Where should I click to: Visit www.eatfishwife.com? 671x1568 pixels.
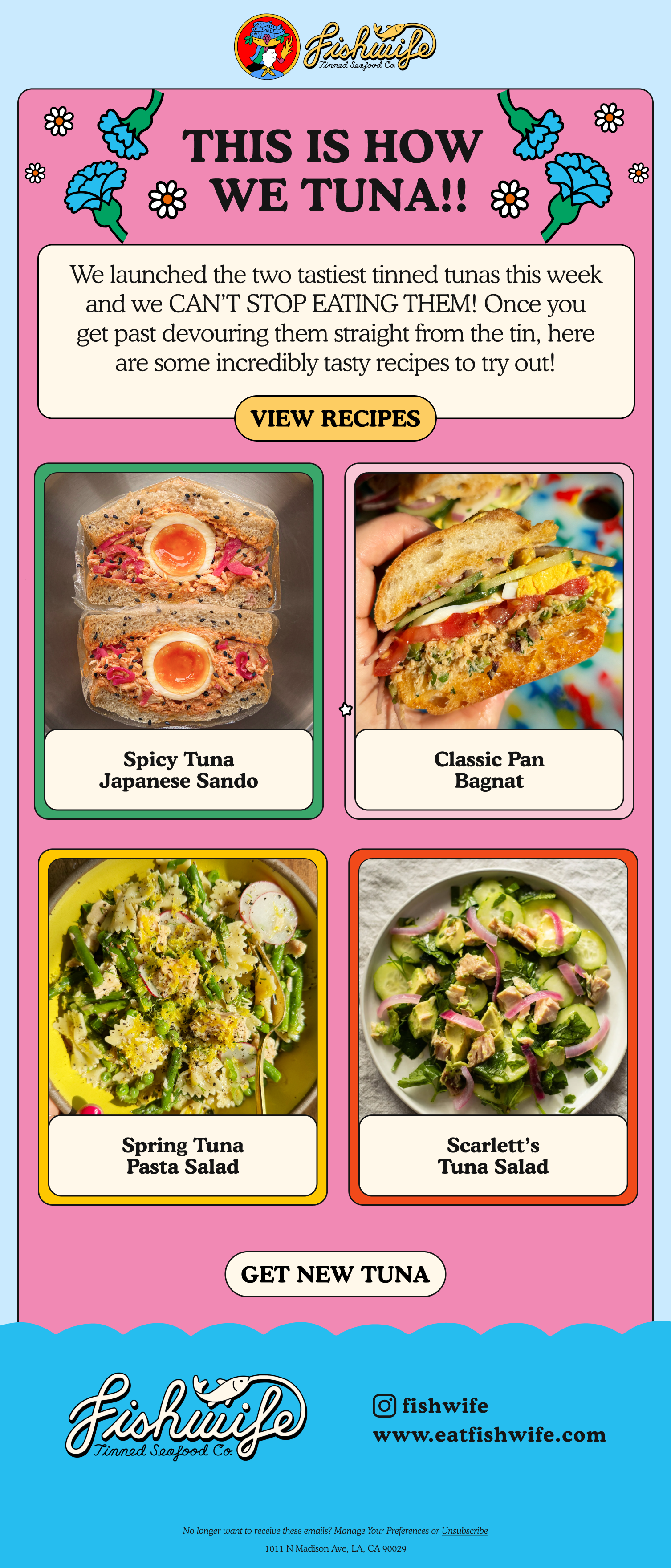(489, 1434)
